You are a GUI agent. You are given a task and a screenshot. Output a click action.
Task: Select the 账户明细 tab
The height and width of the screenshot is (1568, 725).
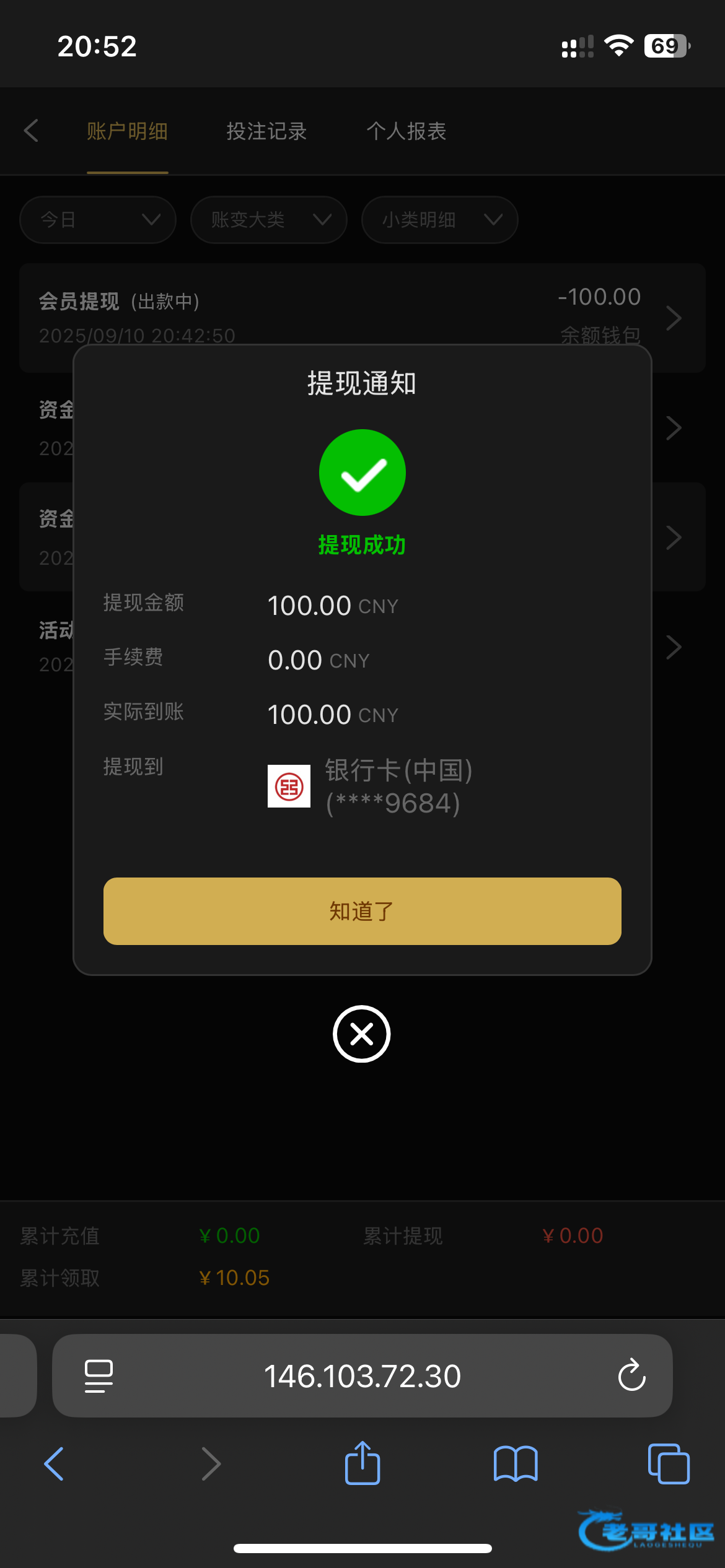point(127,131)
